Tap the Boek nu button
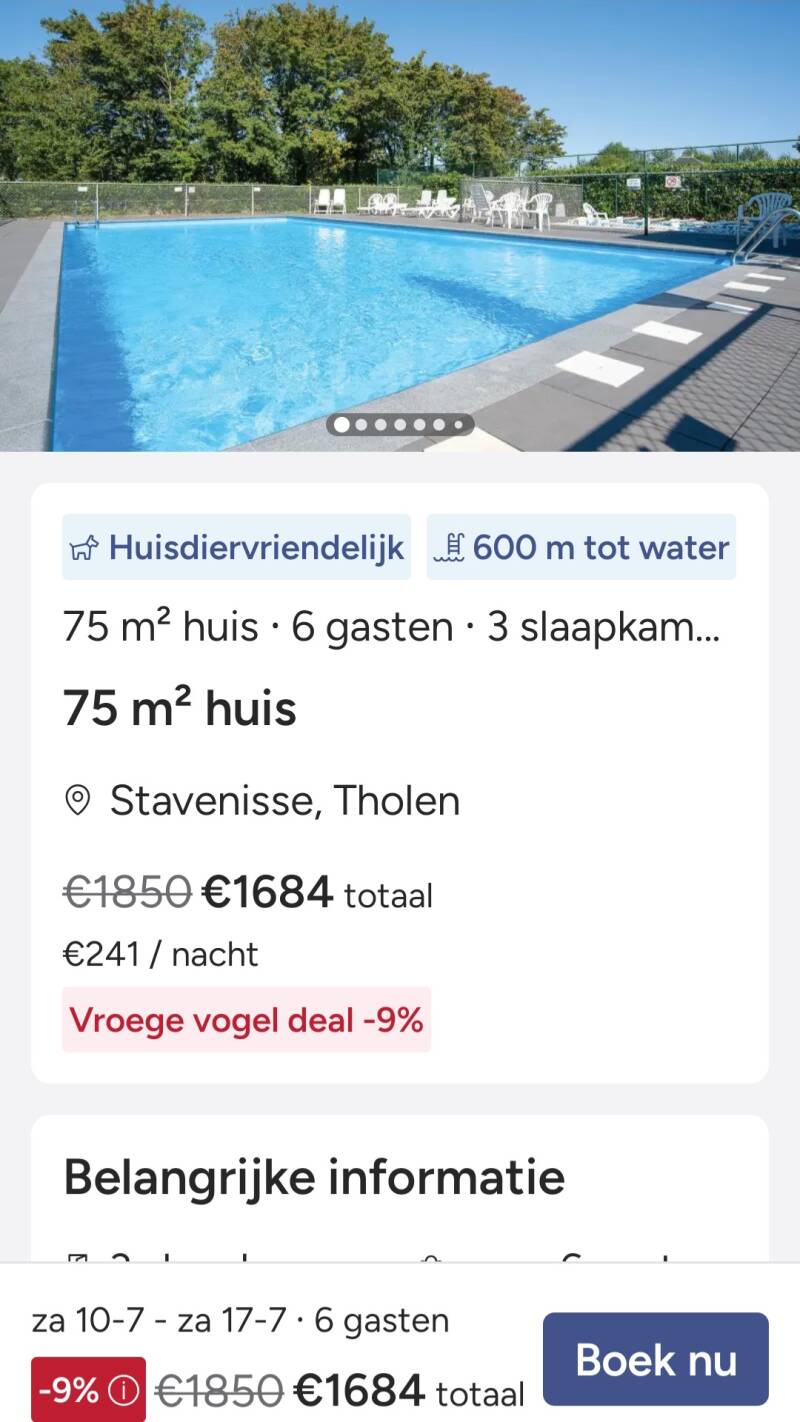 [656, 1359]
